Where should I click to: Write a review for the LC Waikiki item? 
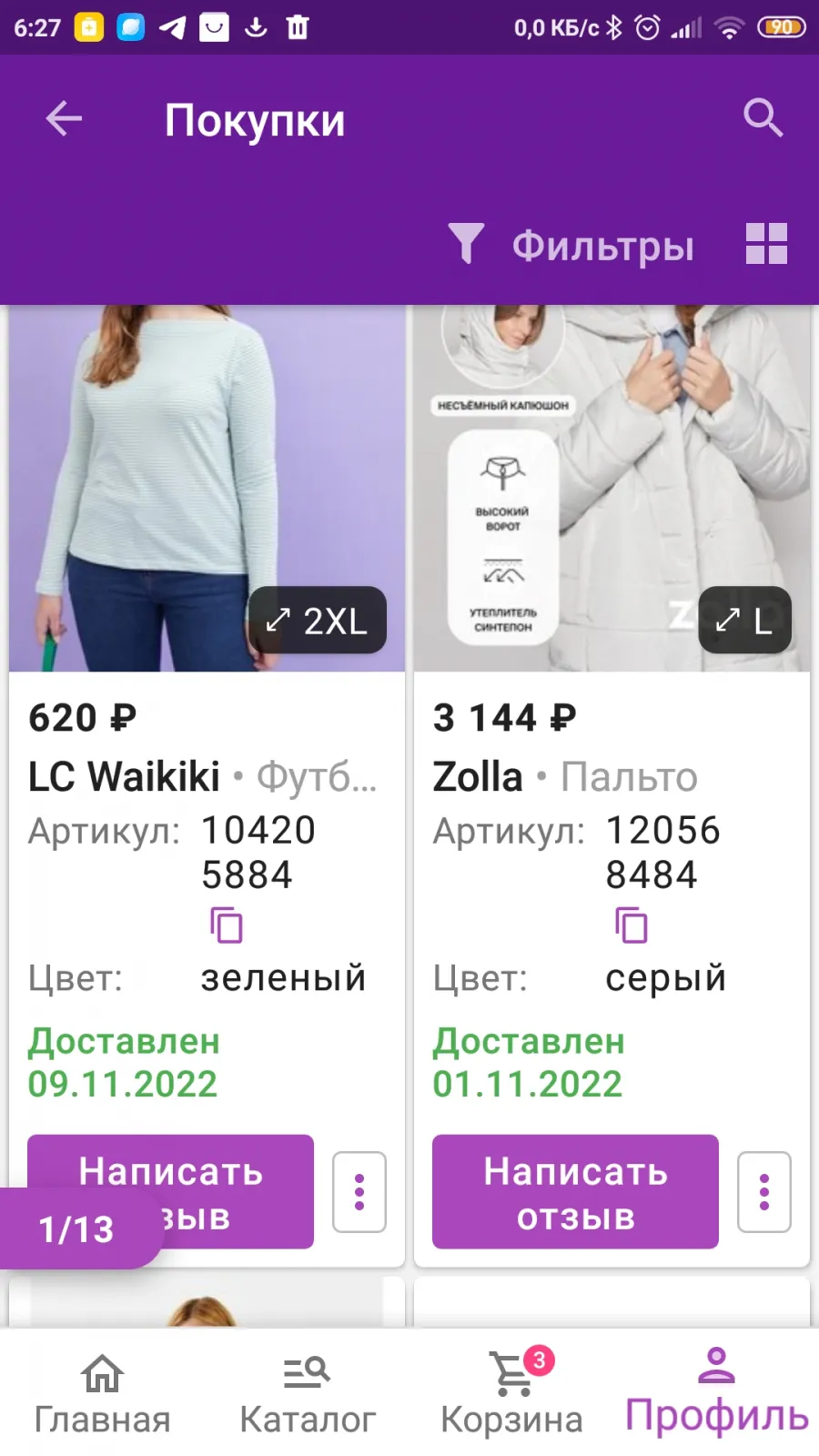pos(170,1191)
